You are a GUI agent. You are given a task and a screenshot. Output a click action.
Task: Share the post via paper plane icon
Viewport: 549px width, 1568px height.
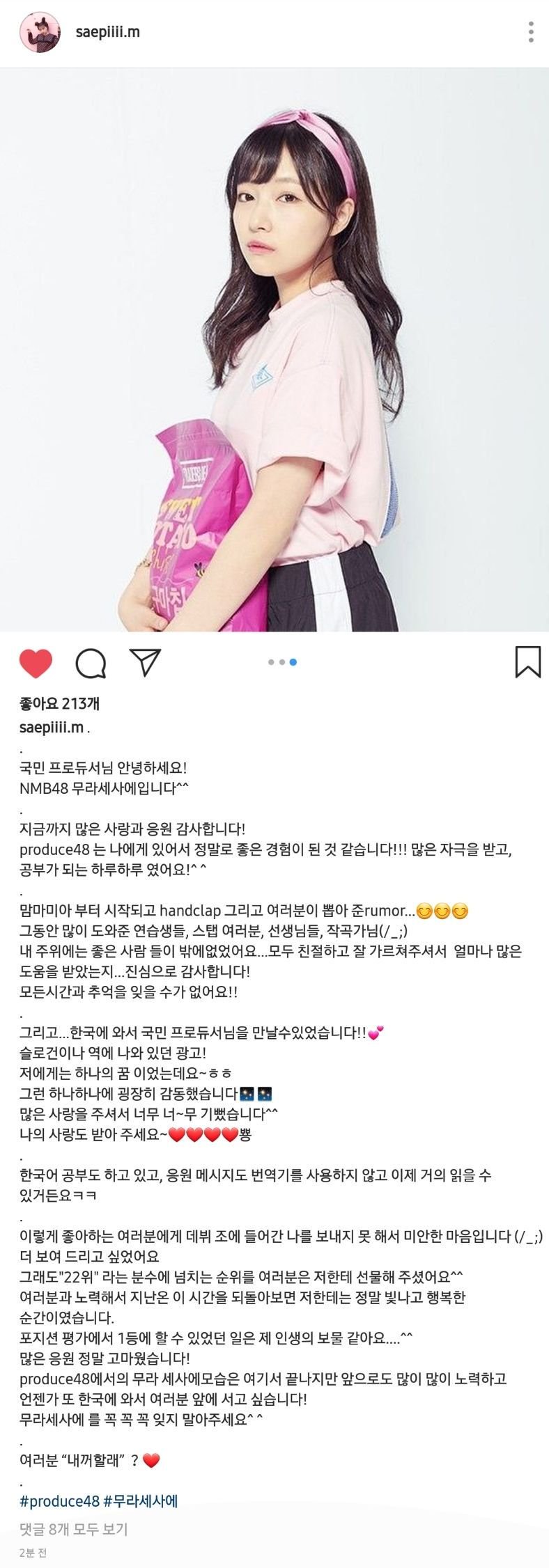(x=146, y=663)
